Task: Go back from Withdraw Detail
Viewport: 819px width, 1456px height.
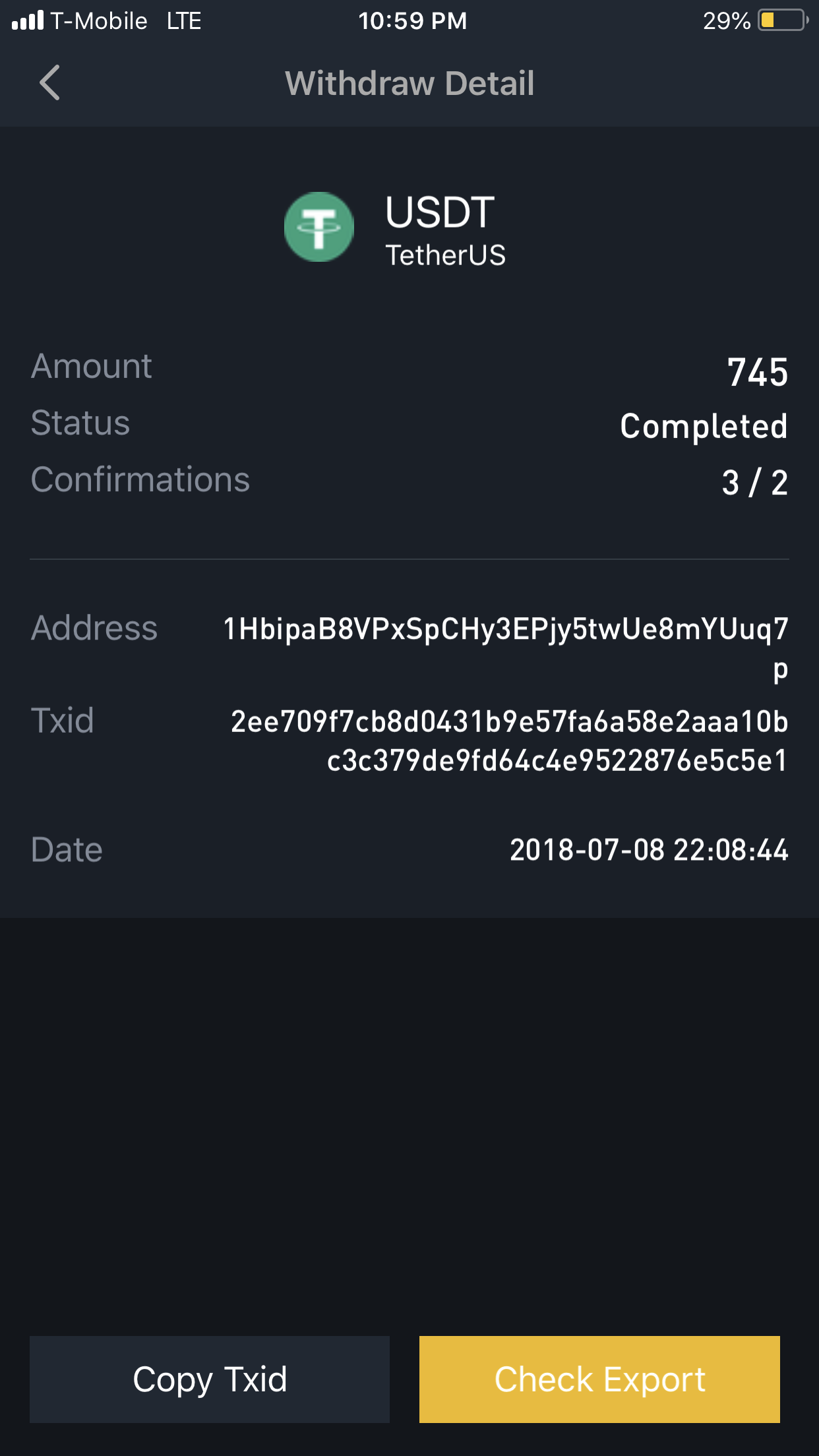Action: coord(50,83)
